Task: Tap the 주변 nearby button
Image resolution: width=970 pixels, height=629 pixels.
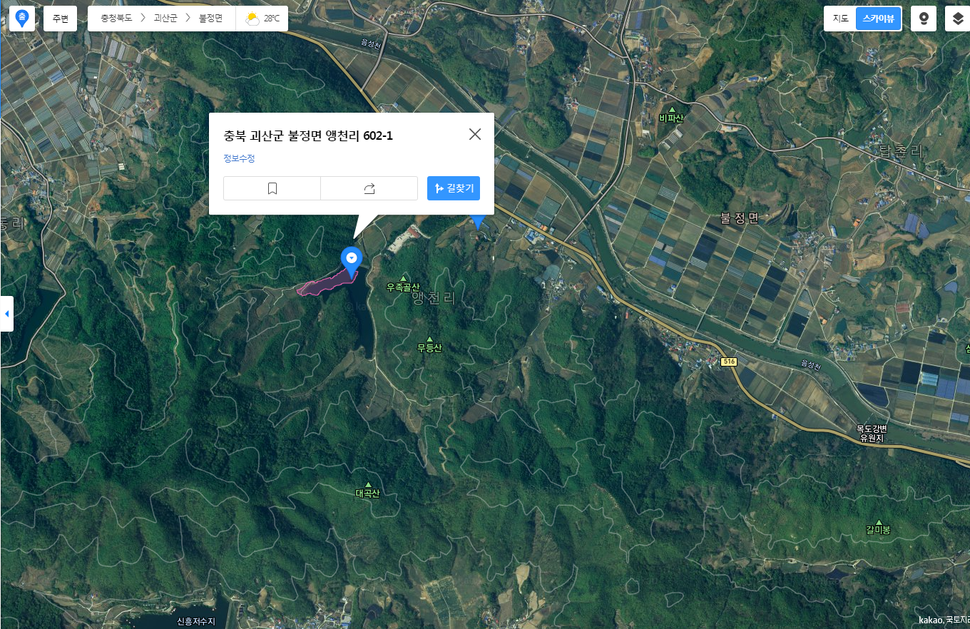Action: coord(60,18)
